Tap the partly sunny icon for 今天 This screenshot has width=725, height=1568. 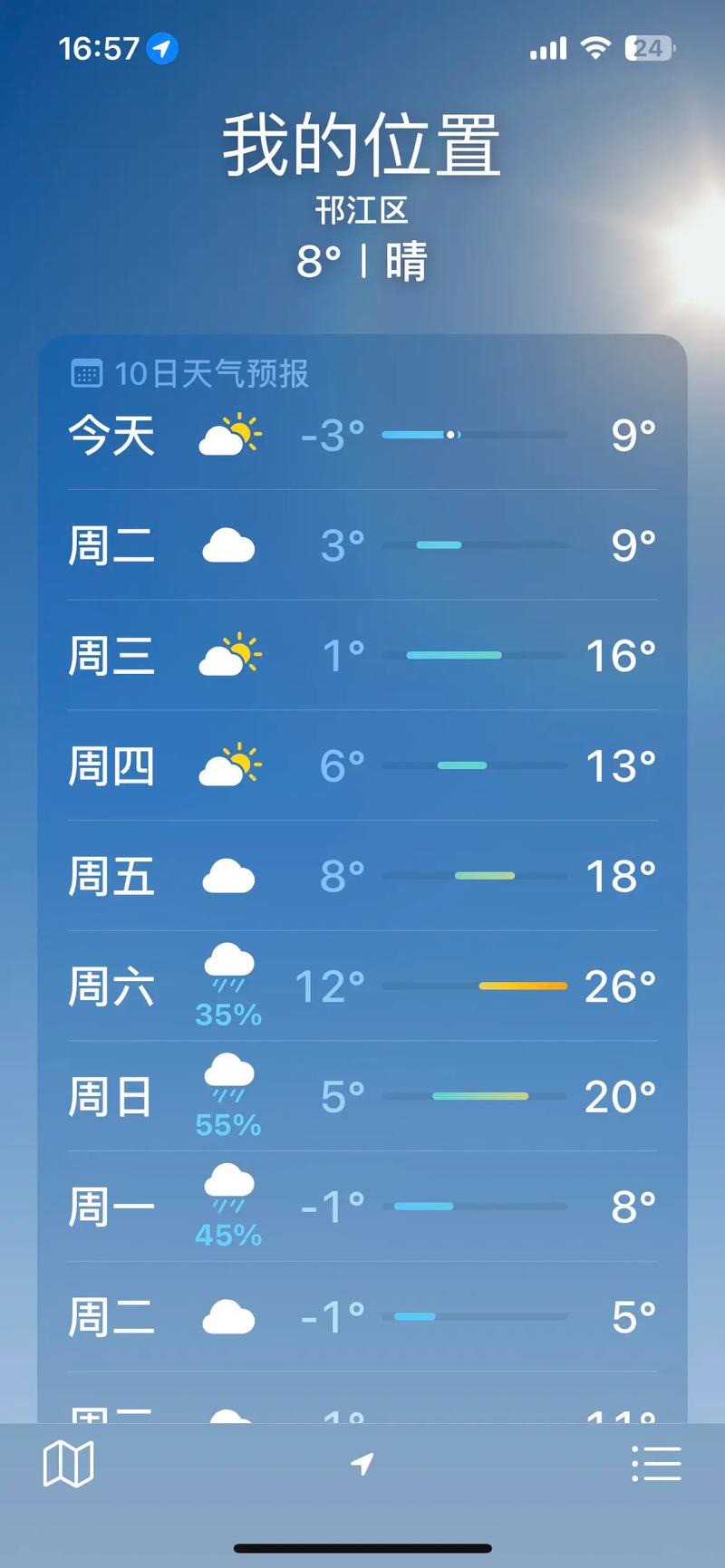click(x=229, y=436)
